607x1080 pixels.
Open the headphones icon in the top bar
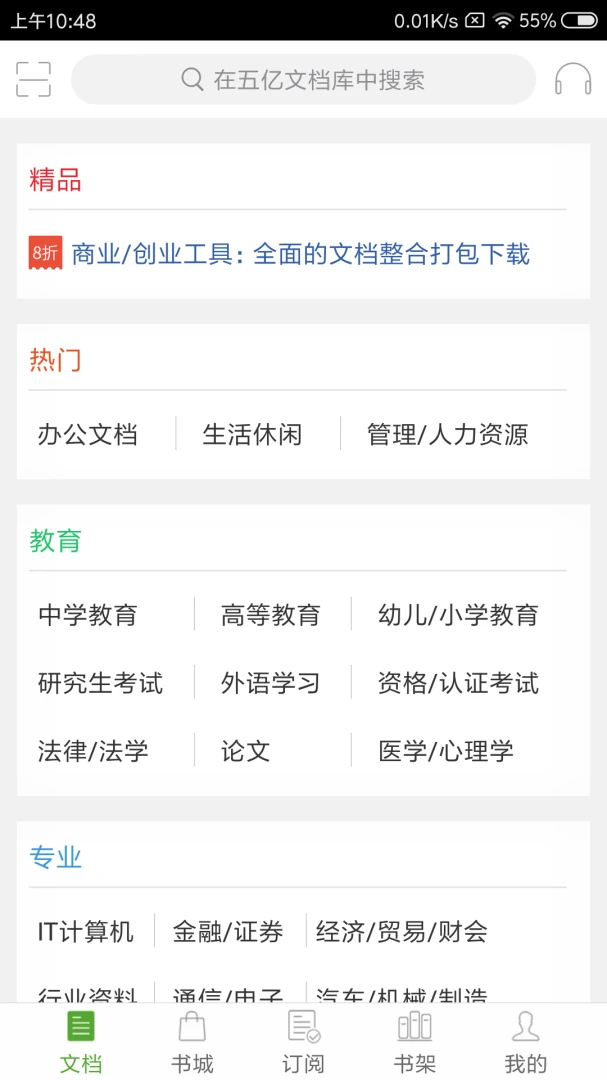point(573,79)
